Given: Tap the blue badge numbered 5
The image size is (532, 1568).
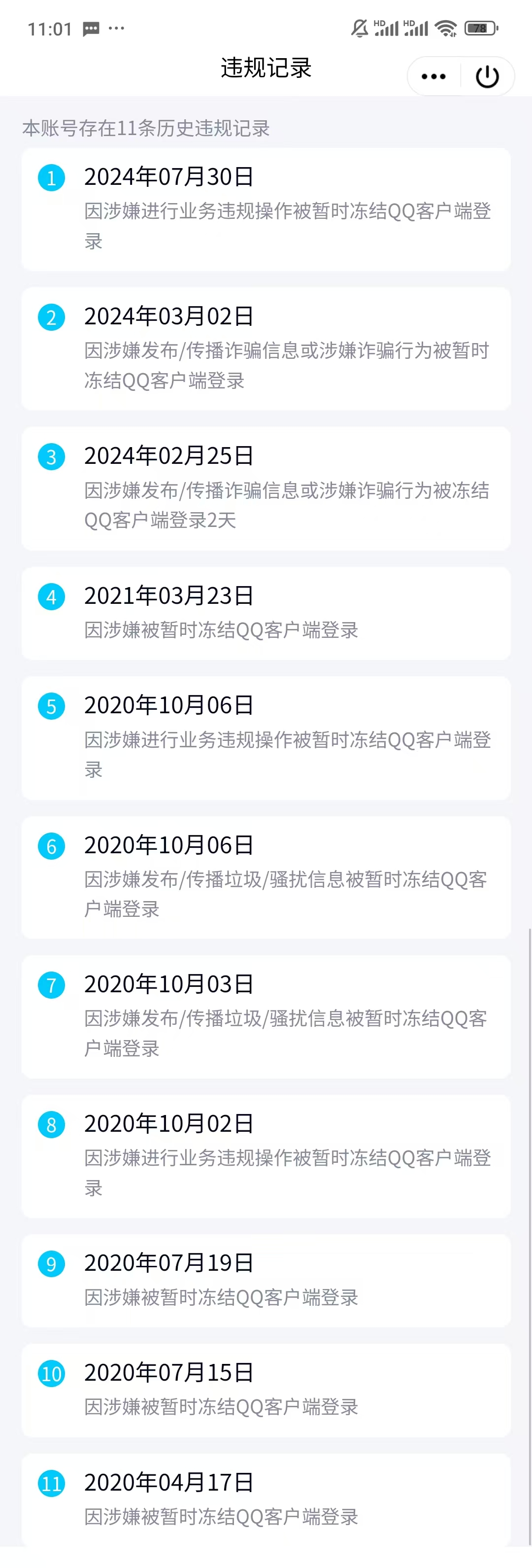Looking at the screenshot, I should click(51, 706).
